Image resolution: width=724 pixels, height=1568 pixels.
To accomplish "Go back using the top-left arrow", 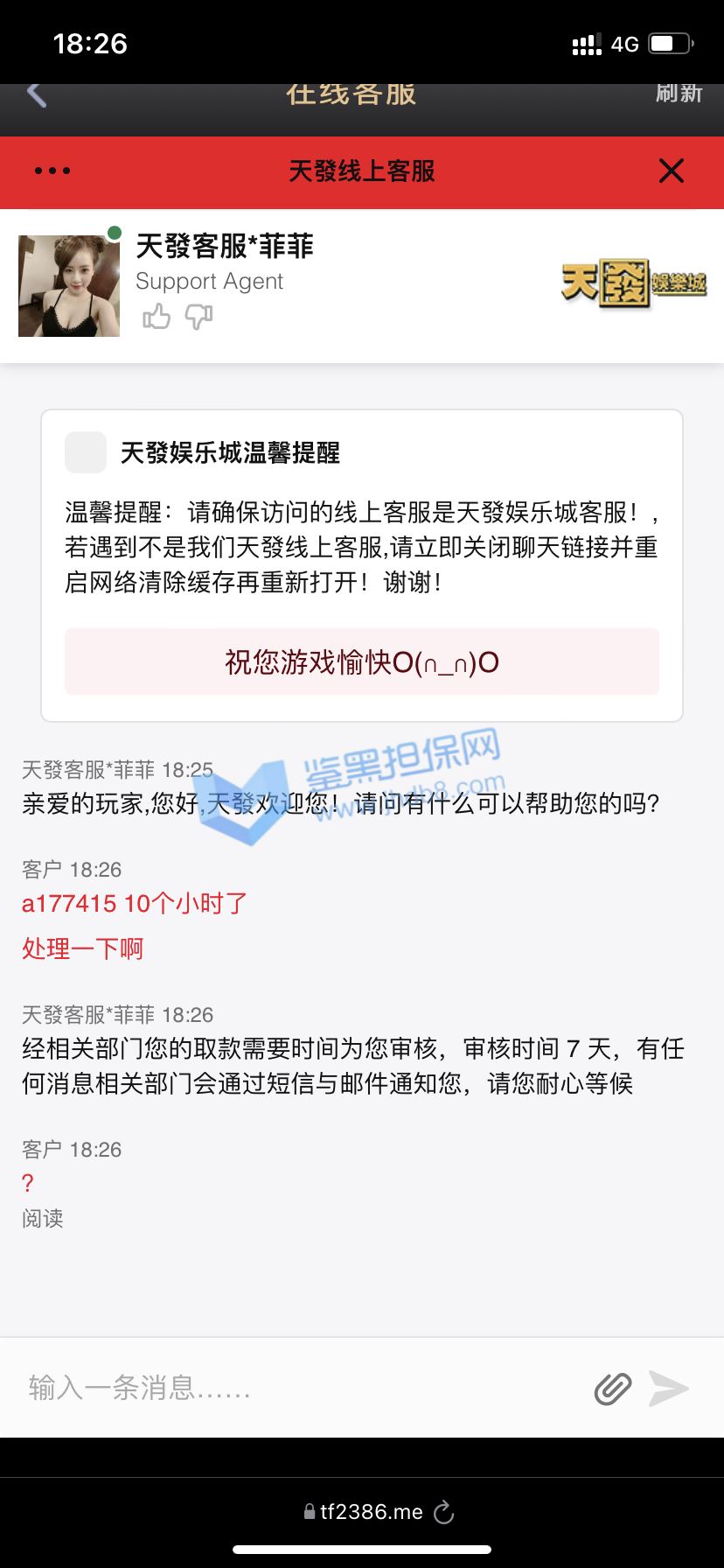I will tap(36, 94).
